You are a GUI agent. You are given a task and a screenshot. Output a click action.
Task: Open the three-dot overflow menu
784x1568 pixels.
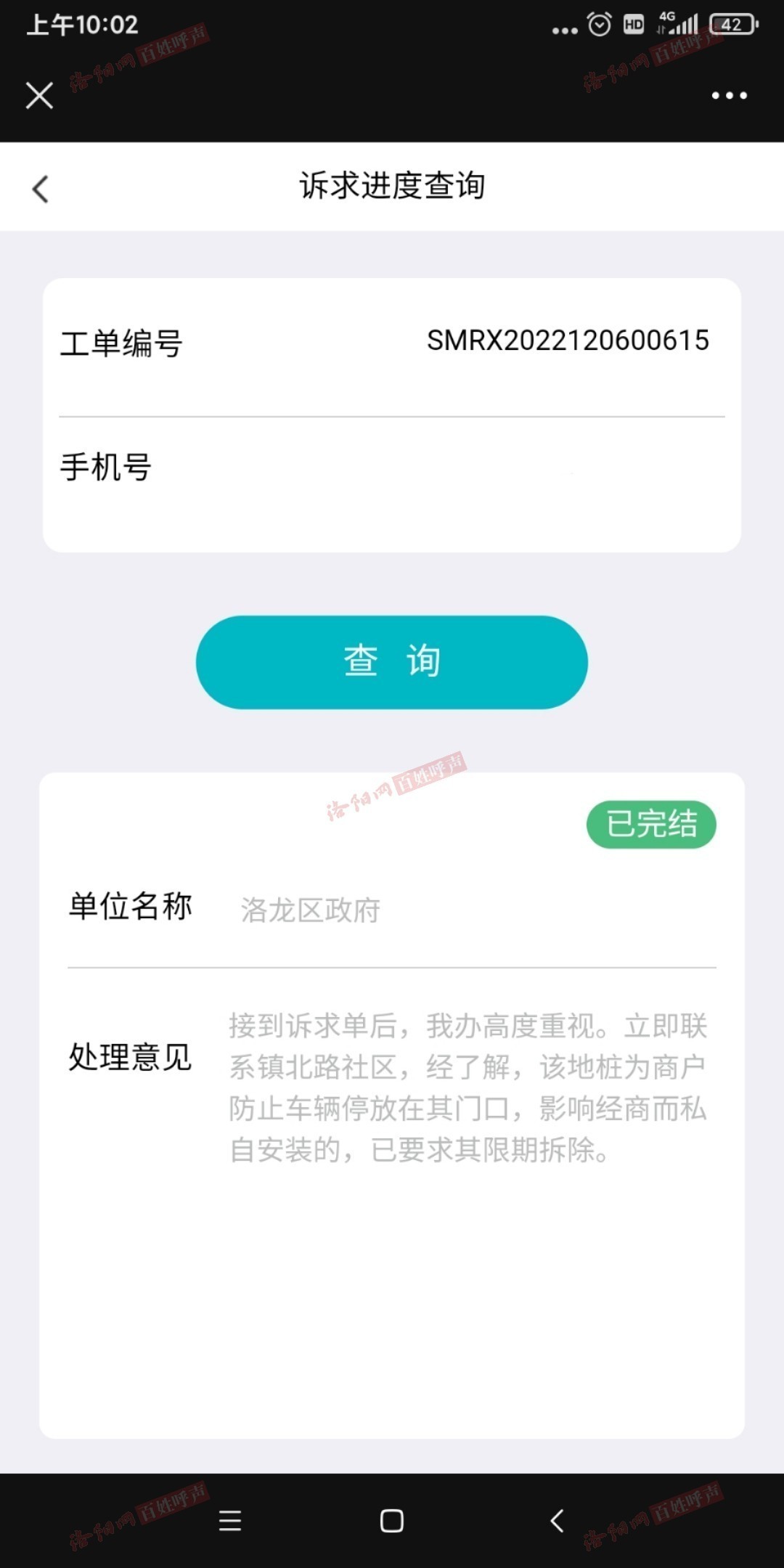click(x=729, y=95)
